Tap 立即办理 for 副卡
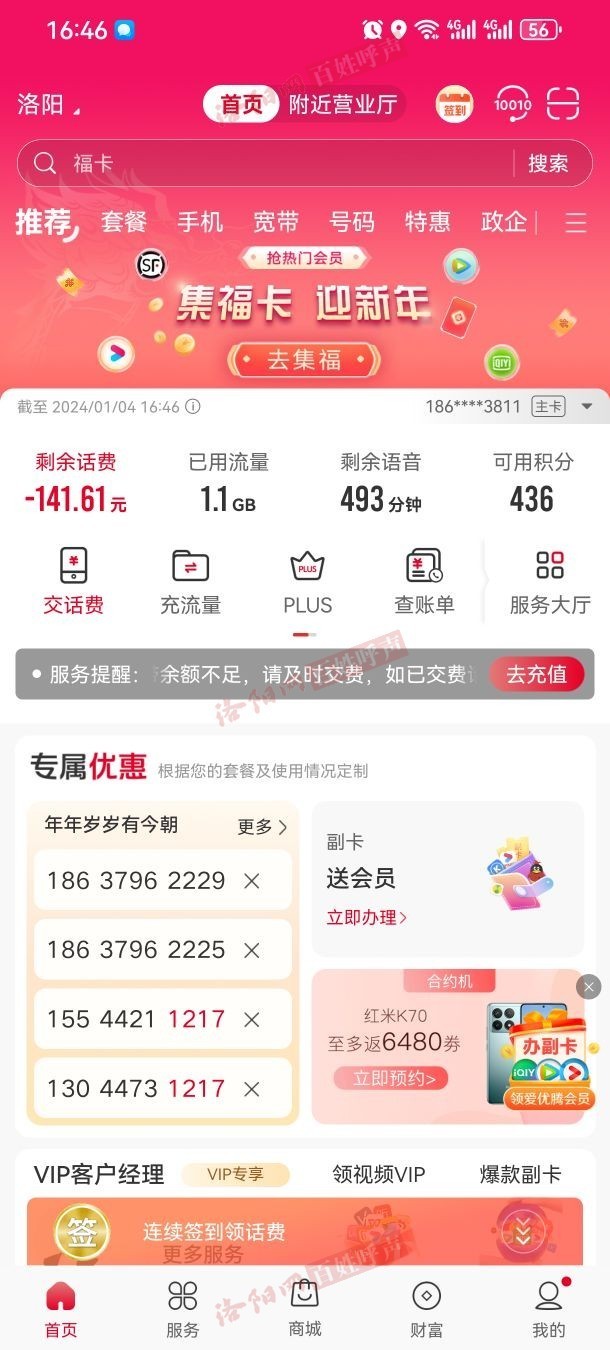This screenshot has height=1350, width=610. (366, 917)
